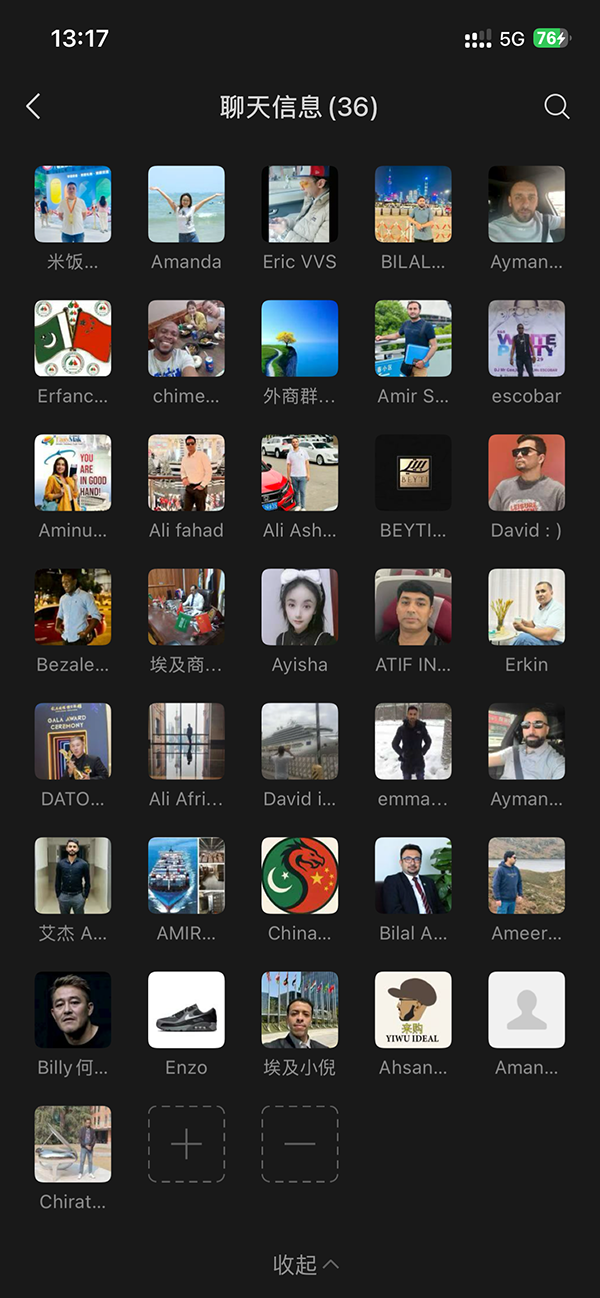View Chirat member profile
The image size is (600, 1298).
[73, 1144]
